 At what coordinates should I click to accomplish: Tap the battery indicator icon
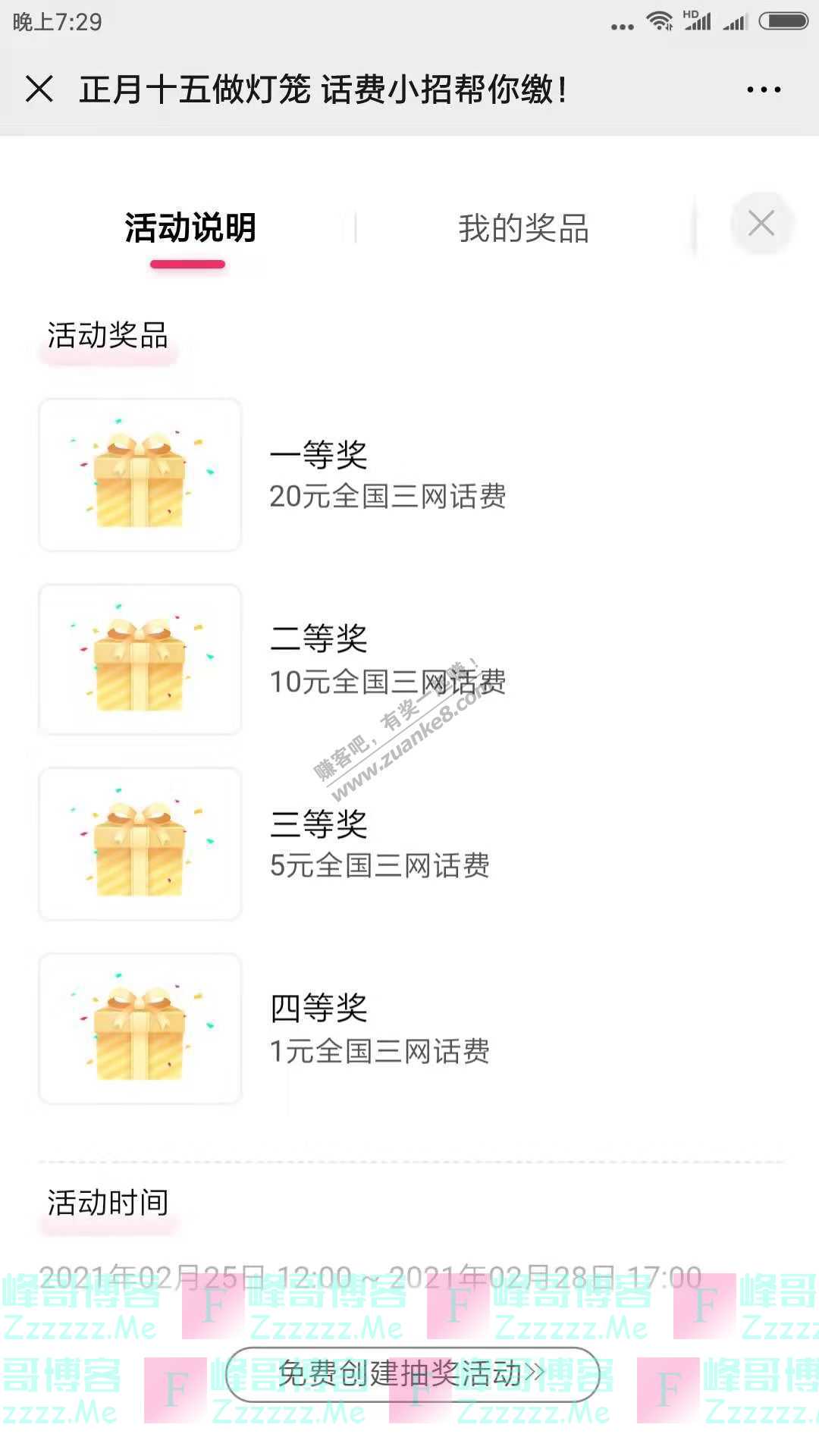pos(777,22)
